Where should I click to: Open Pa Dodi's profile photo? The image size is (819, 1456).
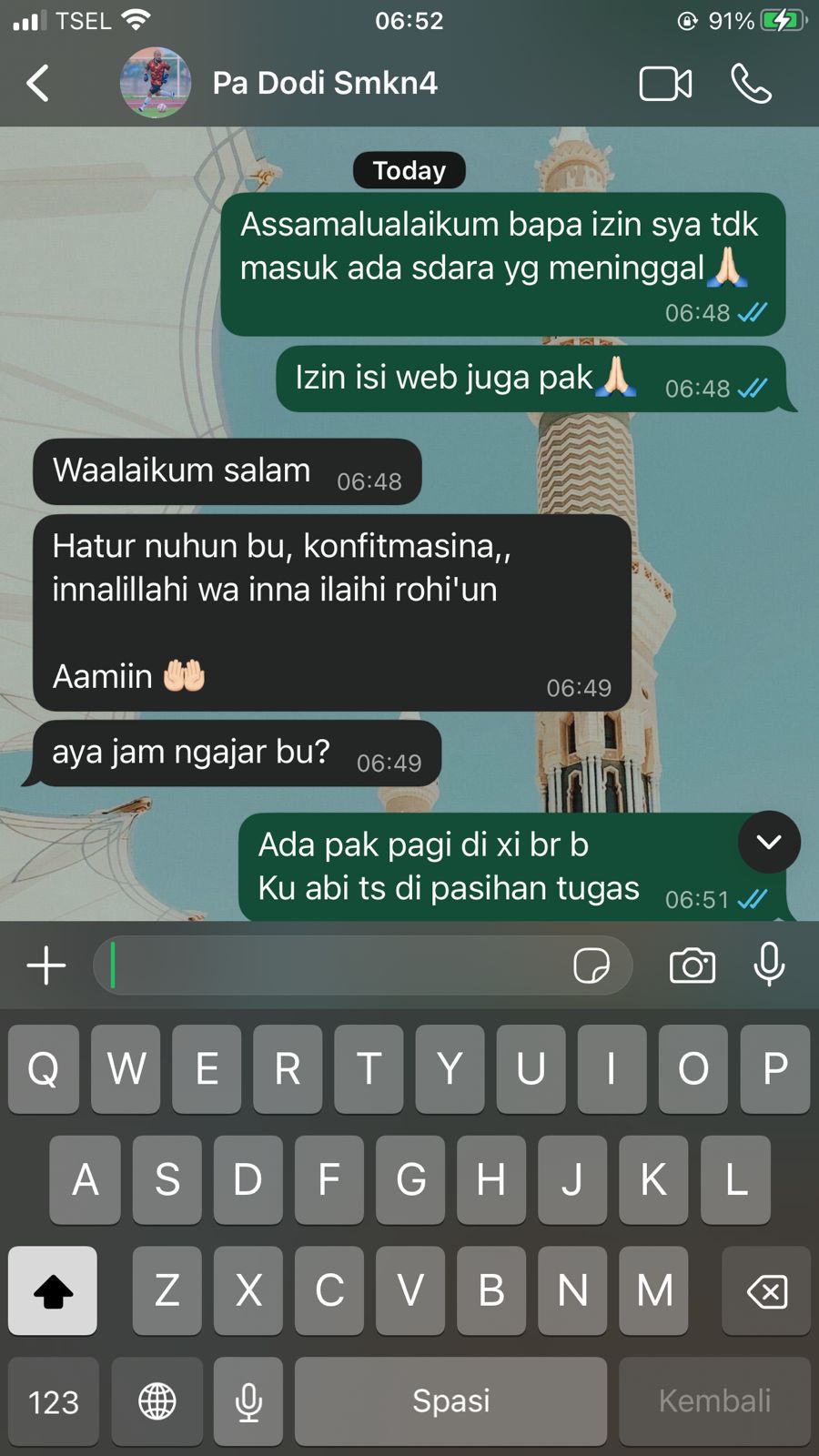tap(156, 84)
